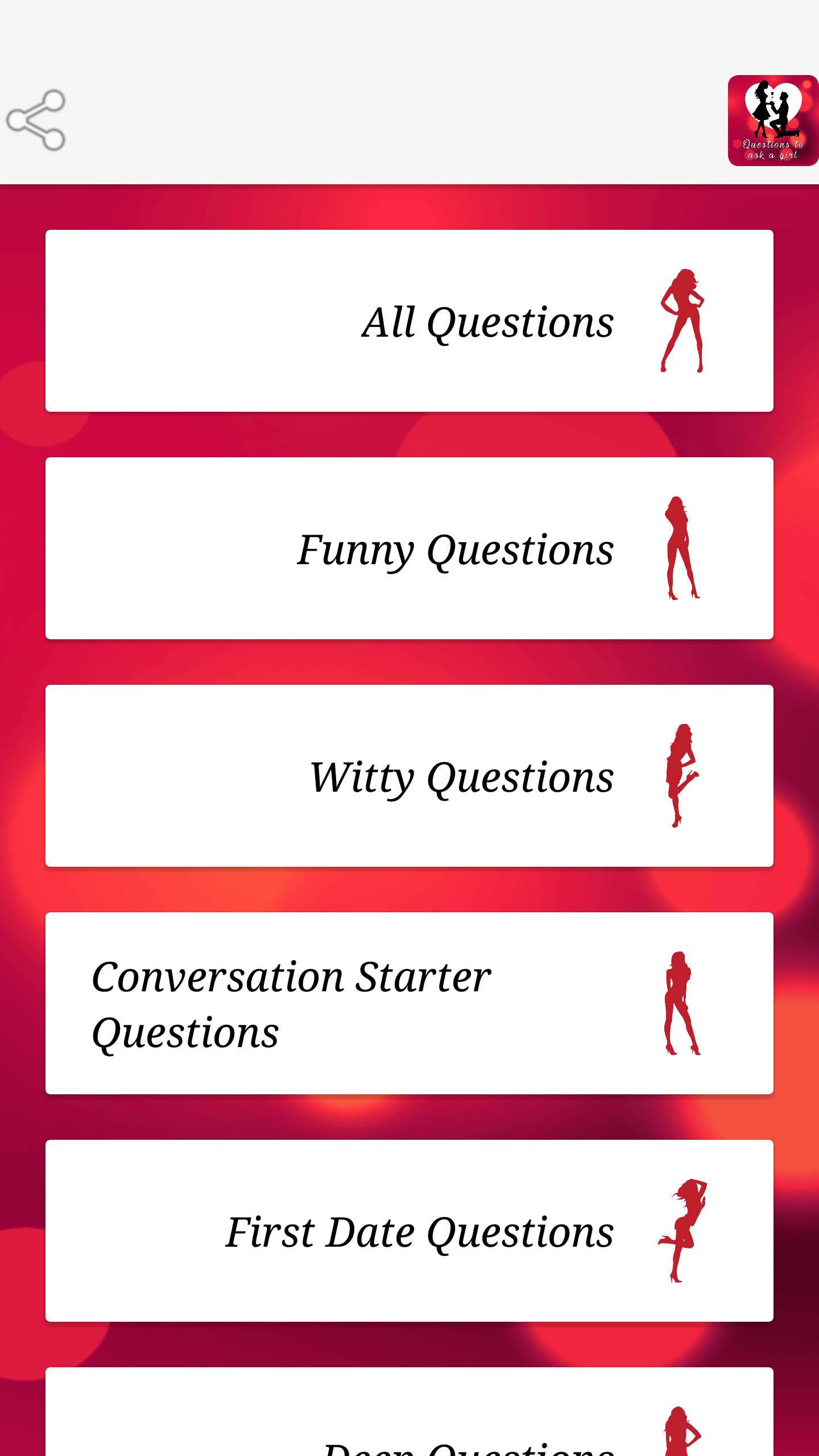Open Deep Questions category
This screenshot has width=819, height=1456.
[x=409, y=1422]
